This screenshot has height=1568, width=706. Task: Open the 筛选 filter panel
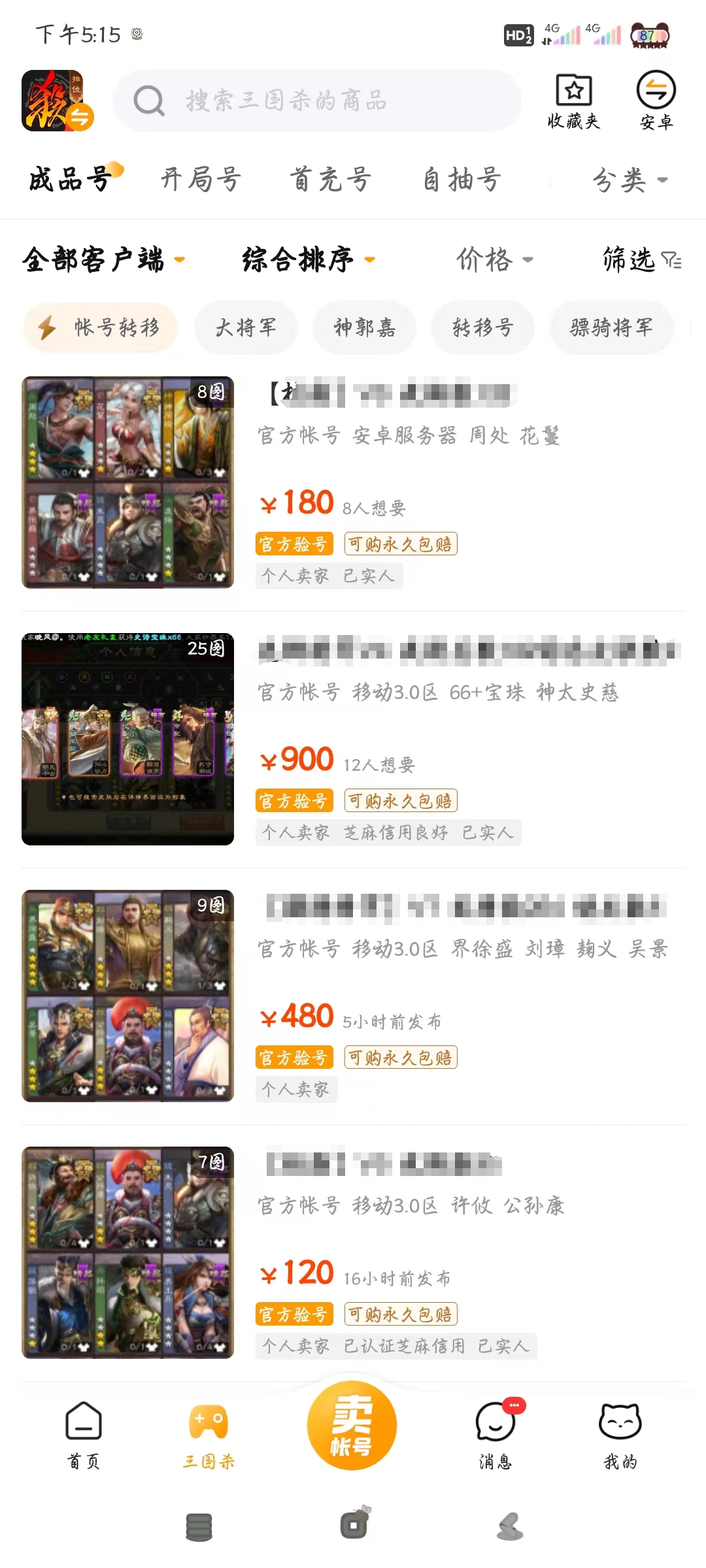[x=641, y=259]
